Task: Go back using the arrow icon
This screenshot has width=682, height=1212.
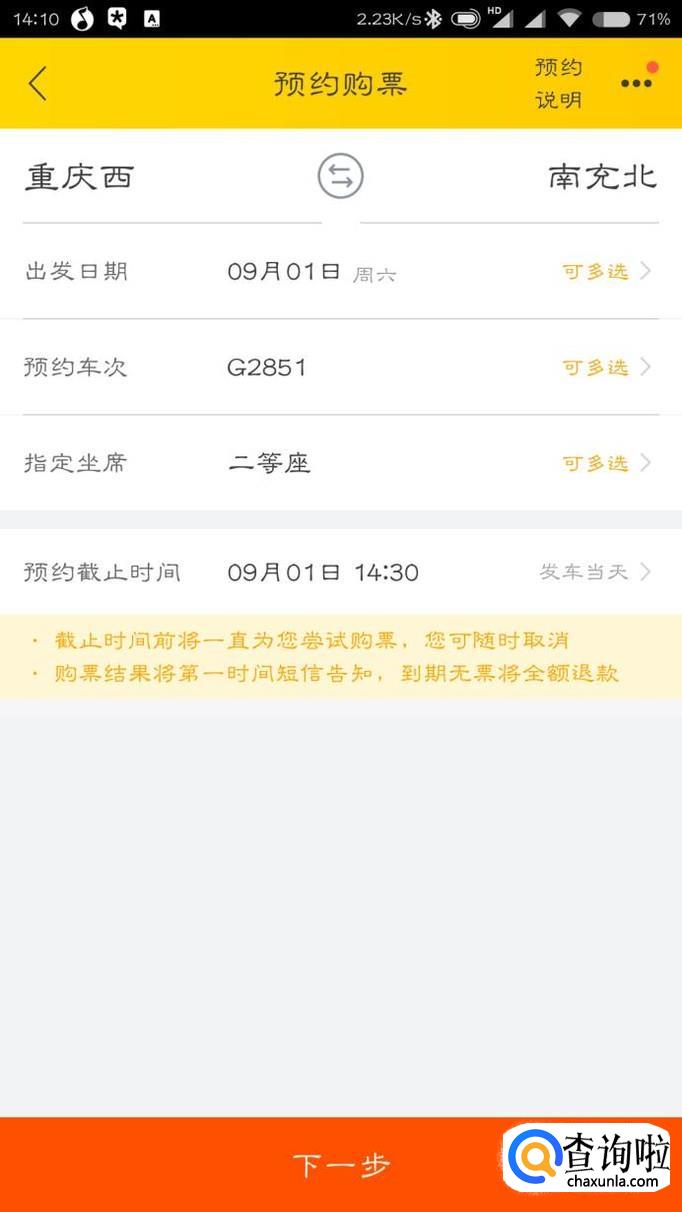Action: coord(38,84)
